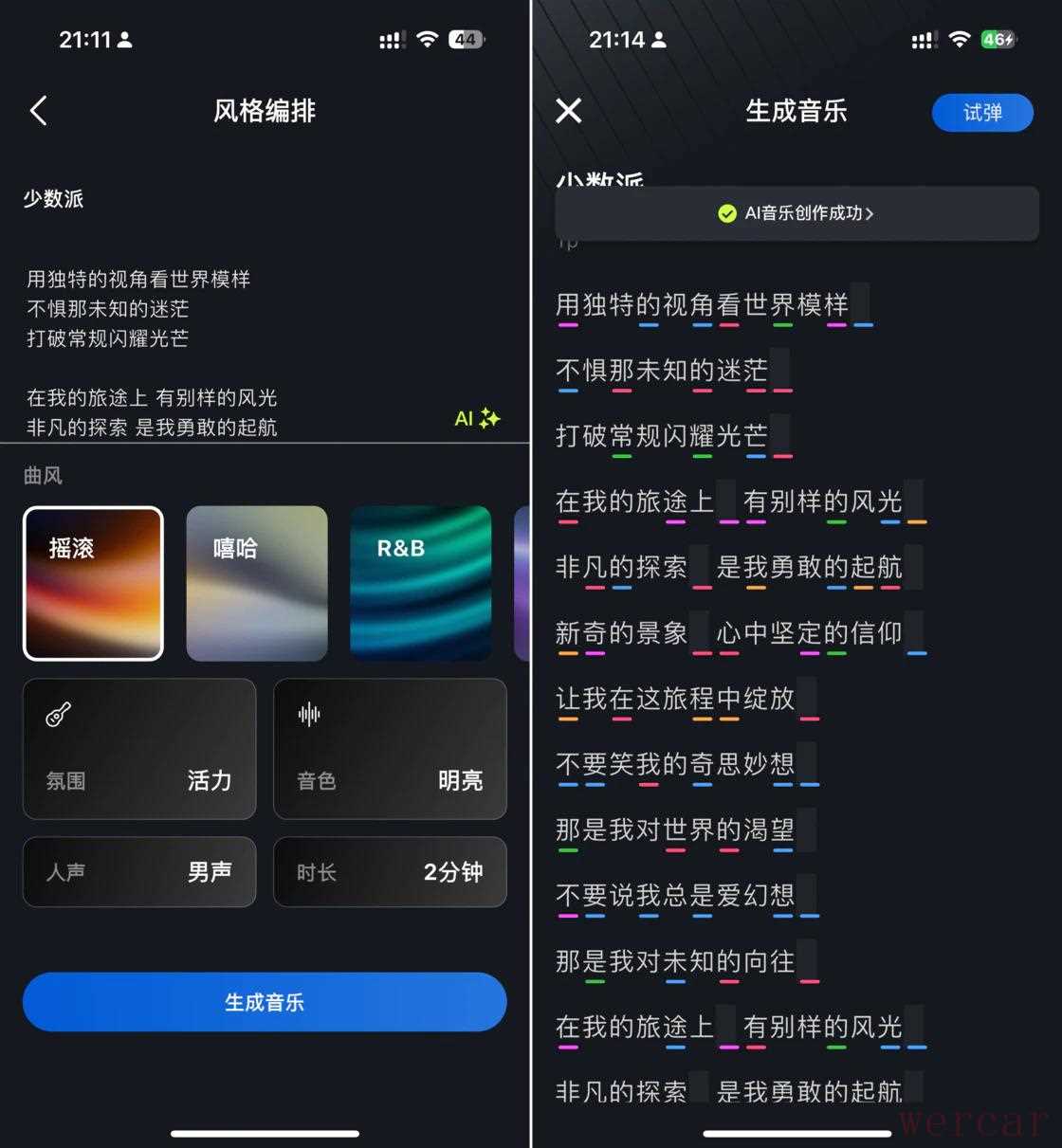Go back from 风格编排 screen

click(x=39, y=111)
